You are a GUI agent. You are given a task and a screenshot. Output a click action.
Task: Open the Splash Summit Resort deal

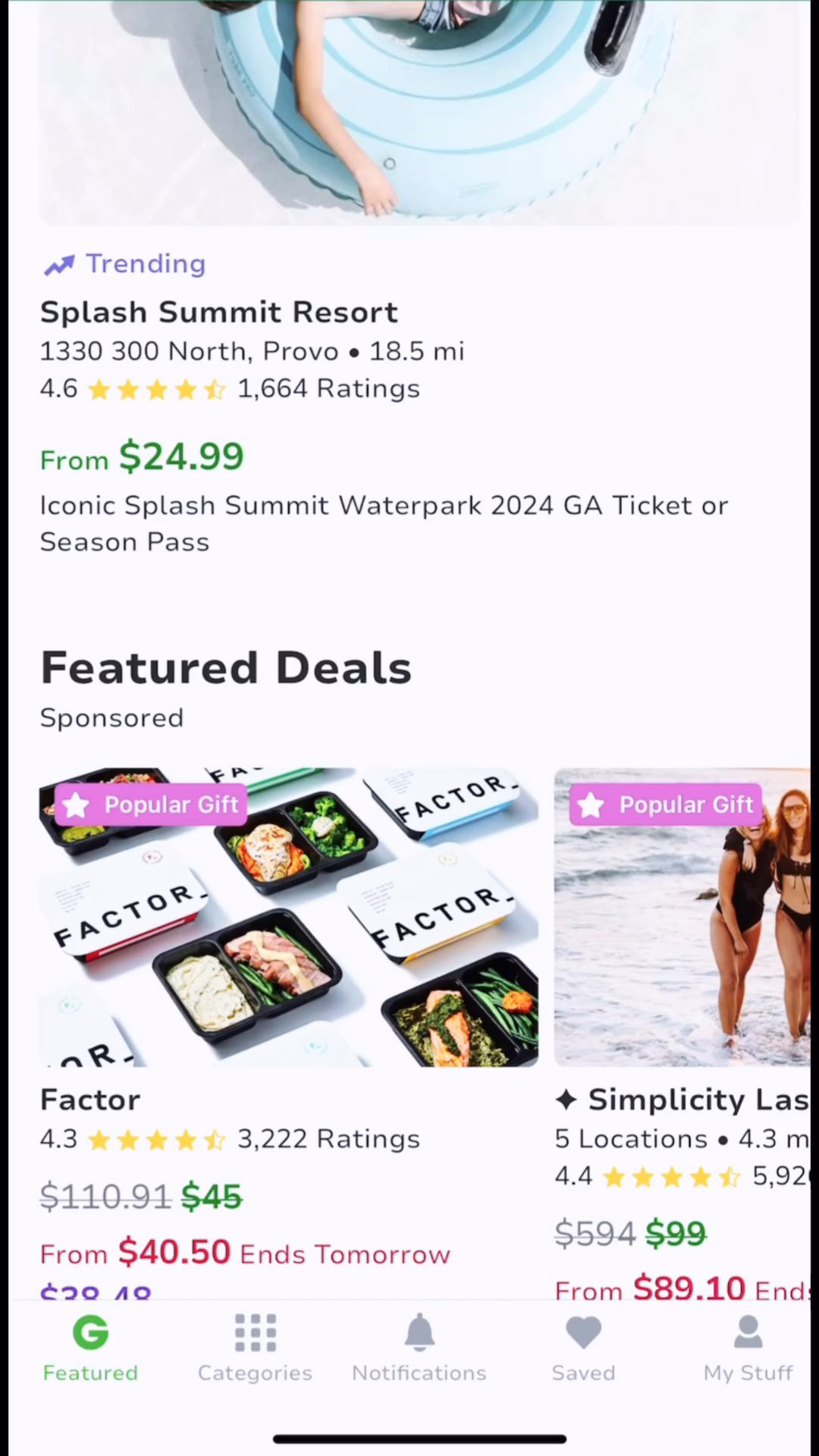pyautogui.click(x=218, y=312)
